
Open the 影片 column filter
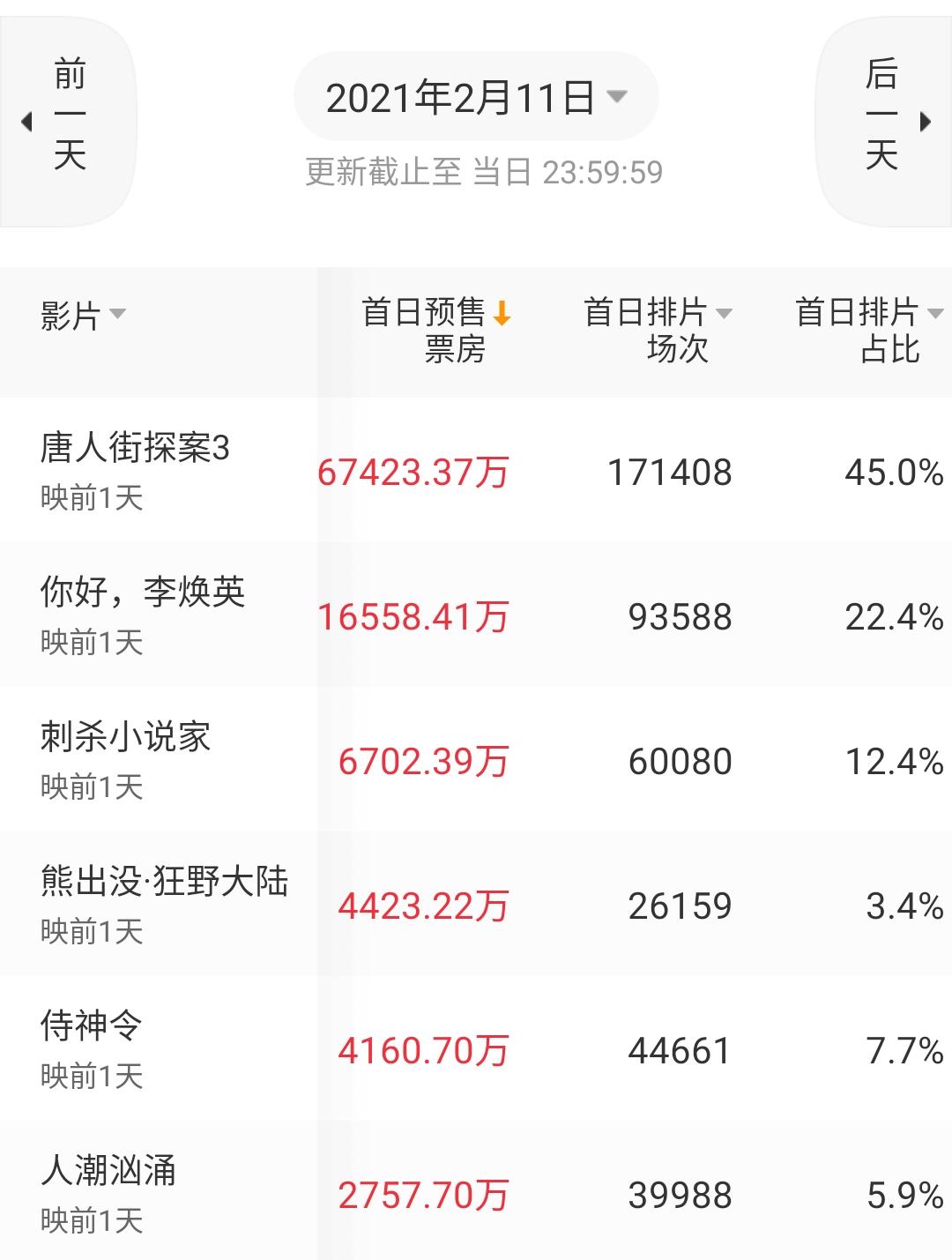click(x=83, y=315)
